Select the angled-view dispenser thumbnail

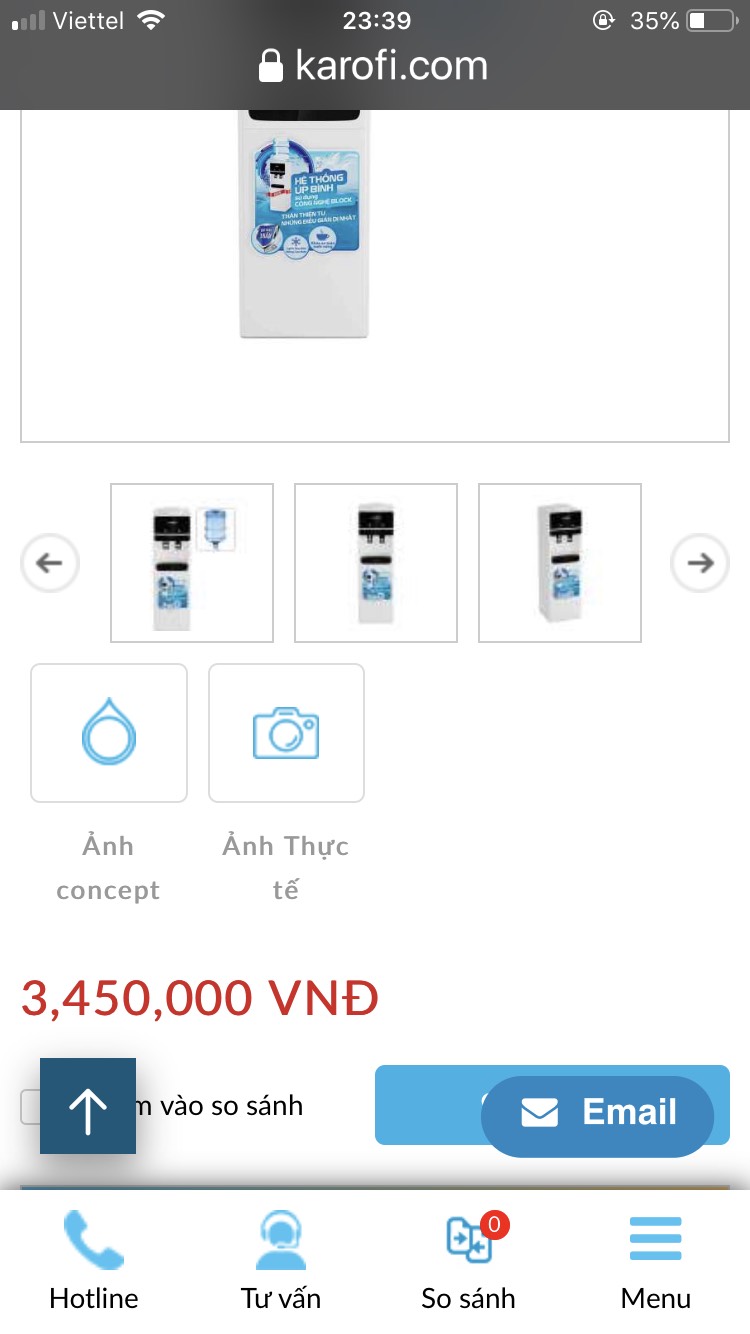[560, 563]
